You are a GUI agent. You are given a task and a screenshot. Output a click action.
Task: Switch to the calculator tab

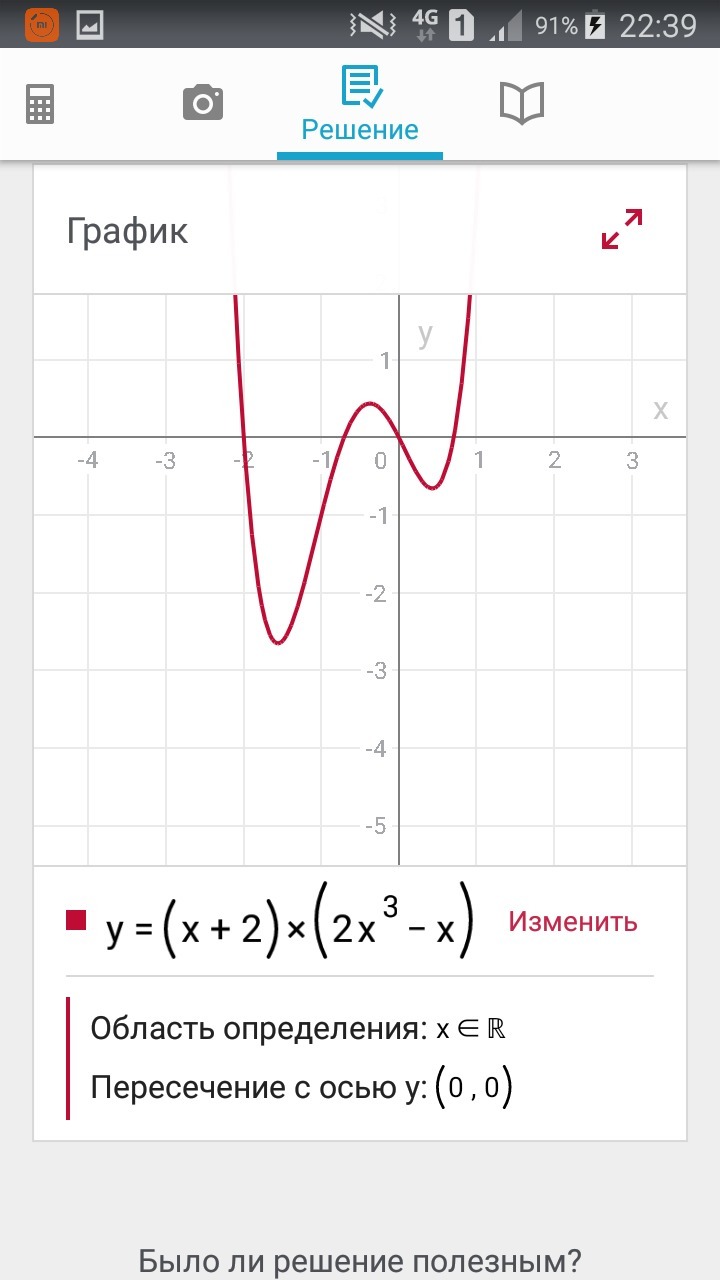point(40,104)
